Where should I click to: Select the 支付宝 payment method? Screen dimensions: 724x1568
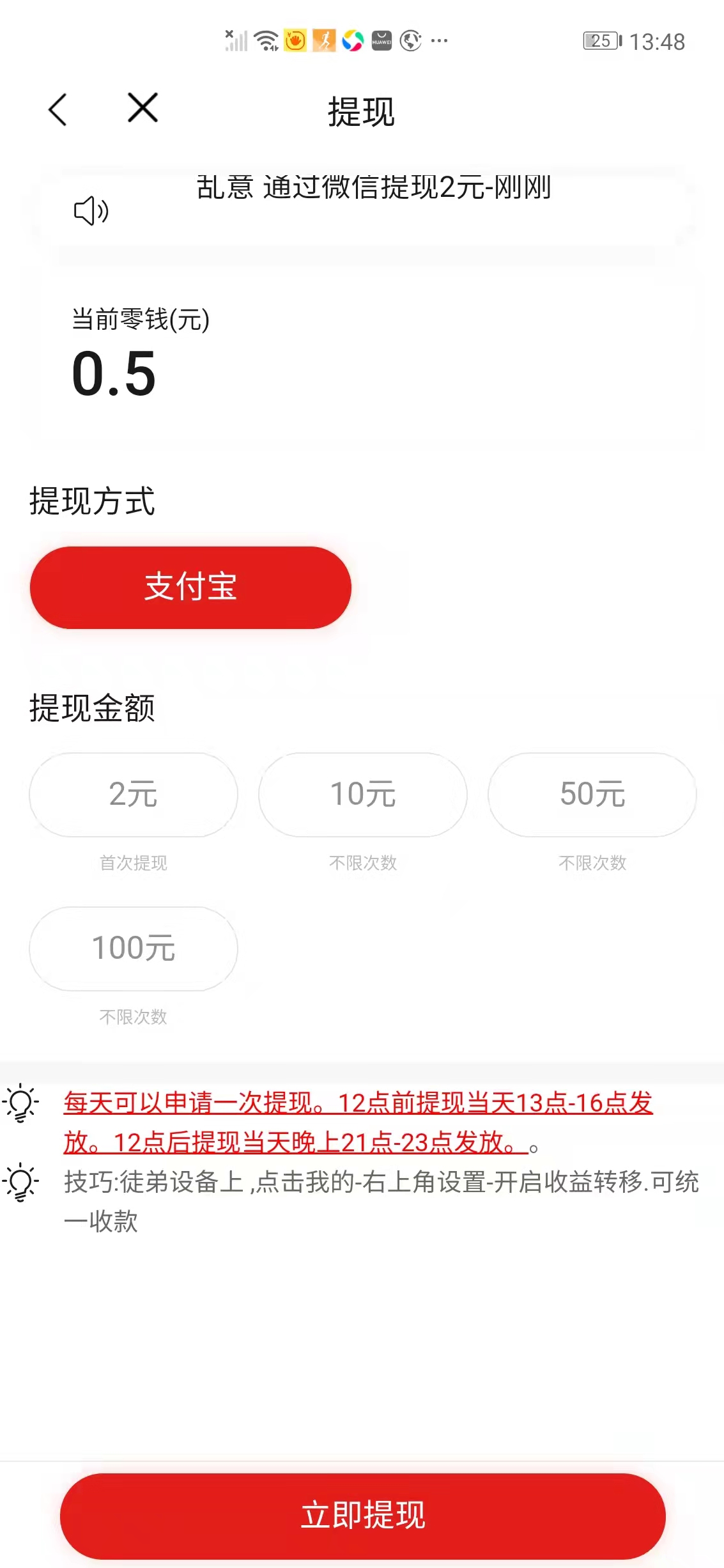point(189,588)
